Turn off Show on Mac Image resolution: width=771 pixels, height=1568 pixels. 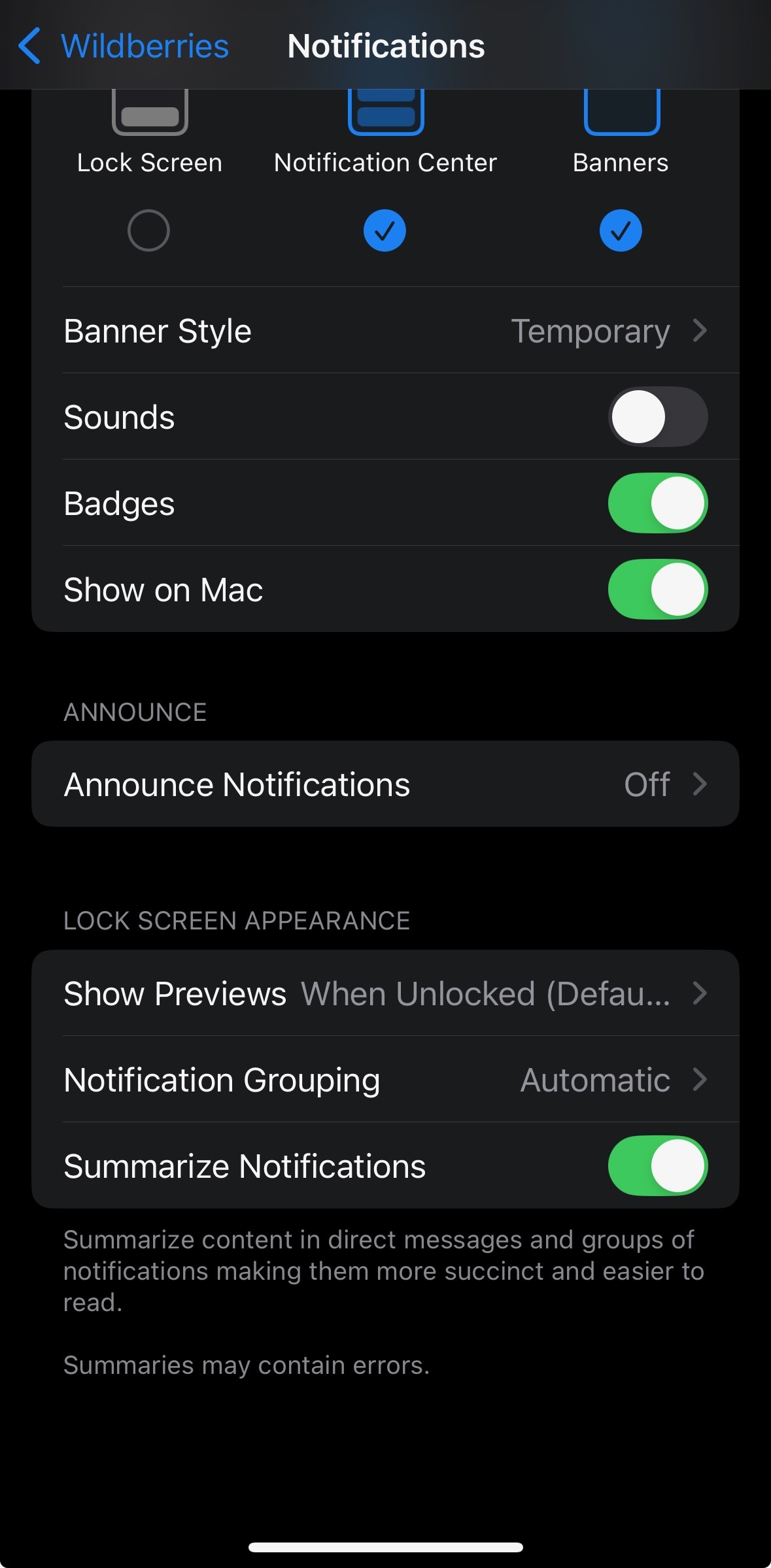[657, 590]
